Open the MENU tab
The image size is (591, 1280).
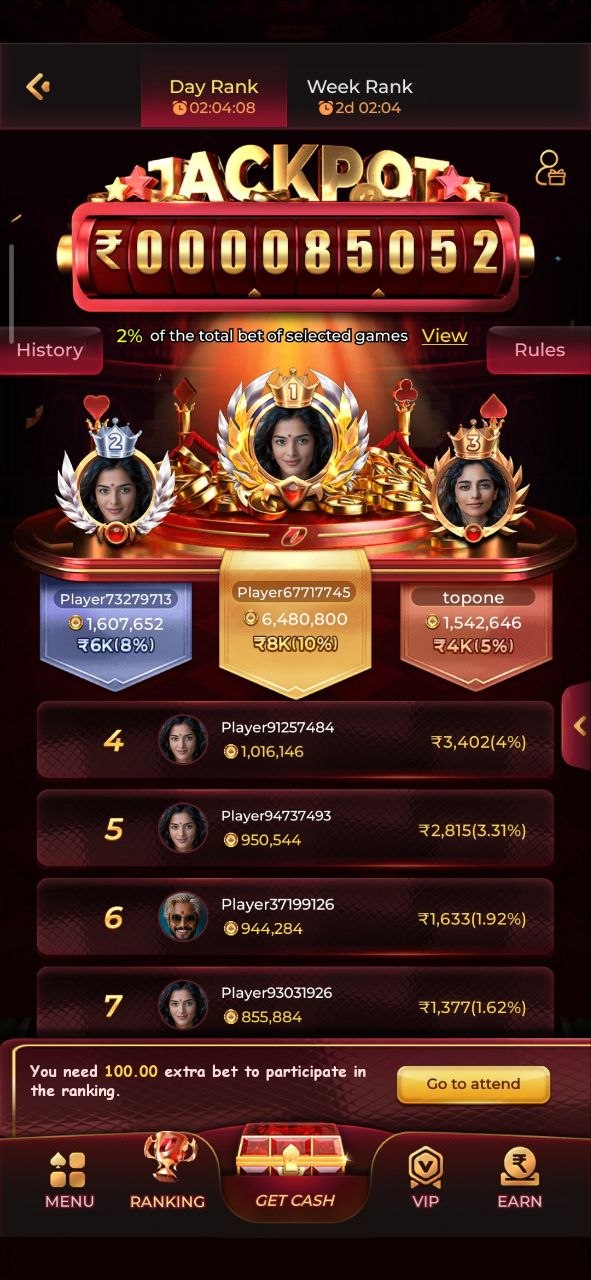(69, 1180)
